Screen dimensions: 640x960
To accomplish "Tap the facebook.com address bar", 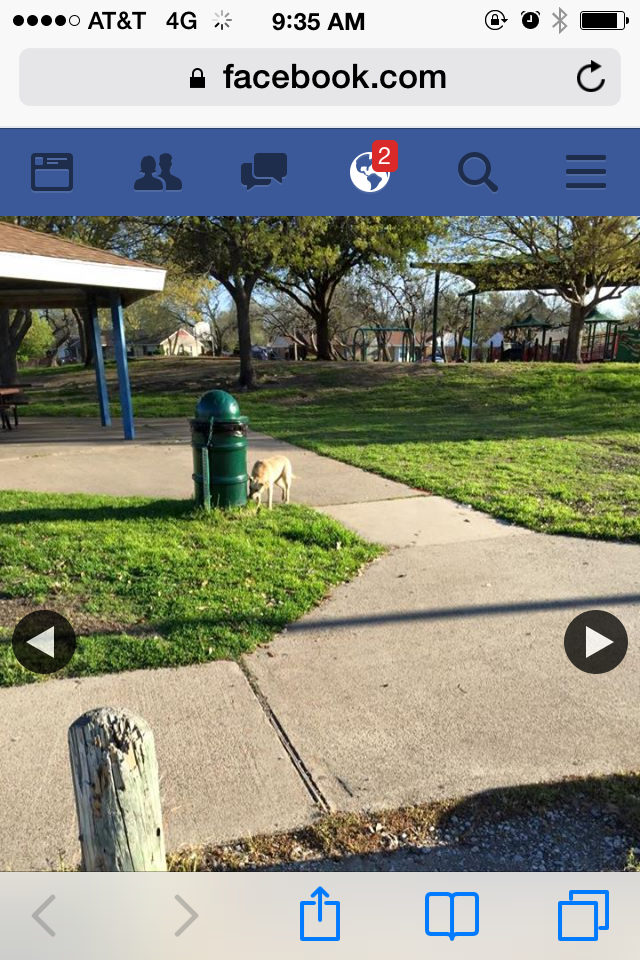I will (x=320, y=77).
